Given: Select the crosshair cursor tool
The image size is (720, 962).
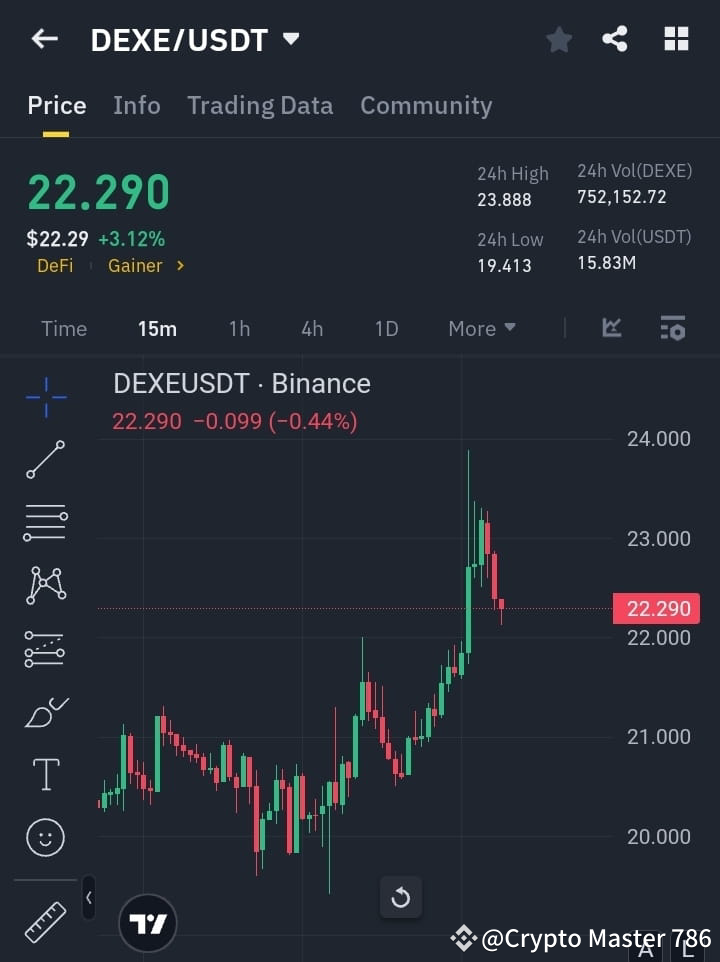Looking at the screenshot, I should [x=45, y=398].
